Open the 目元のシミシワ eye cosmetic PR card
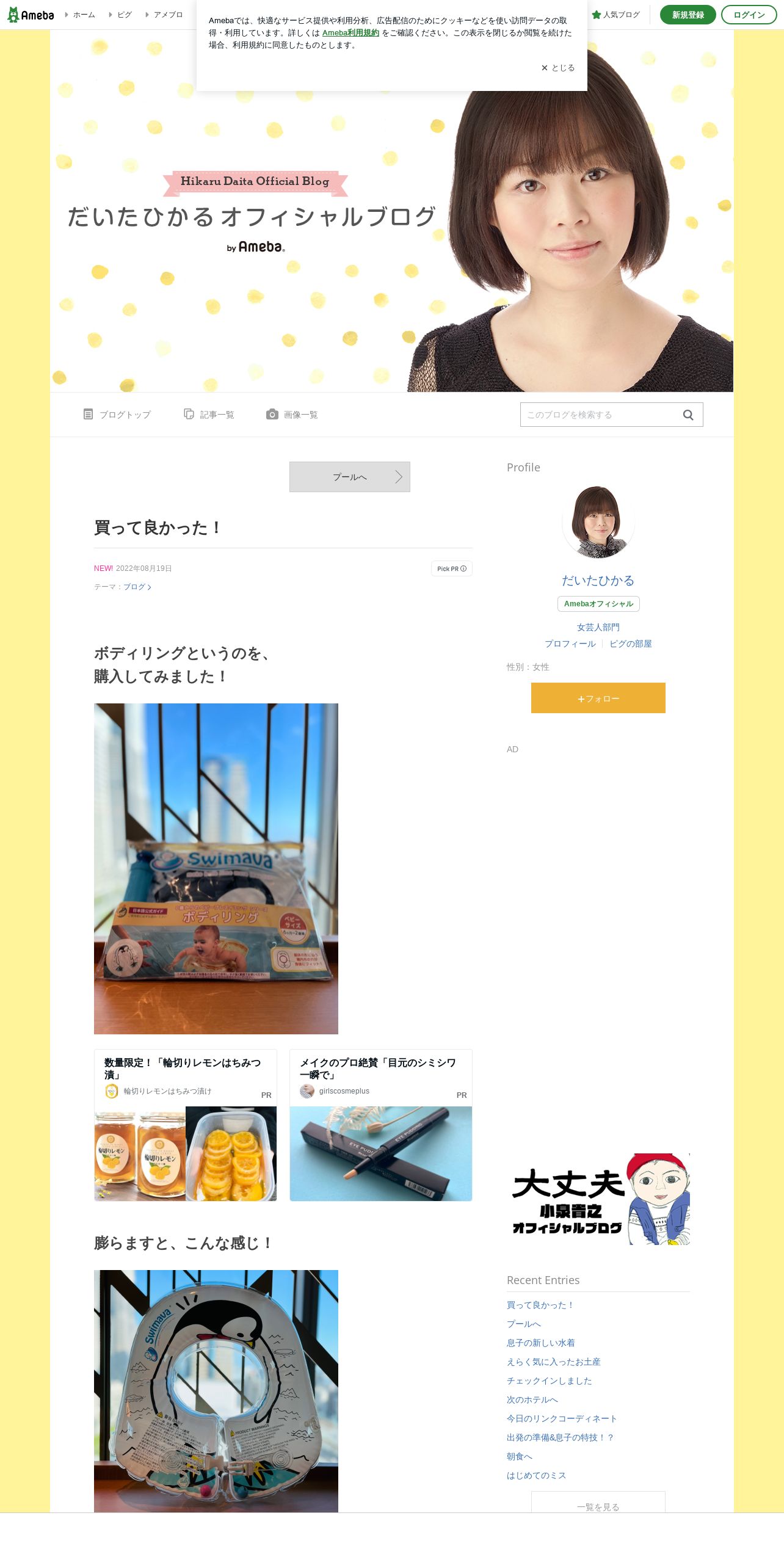 click(x=381, y=1125)
